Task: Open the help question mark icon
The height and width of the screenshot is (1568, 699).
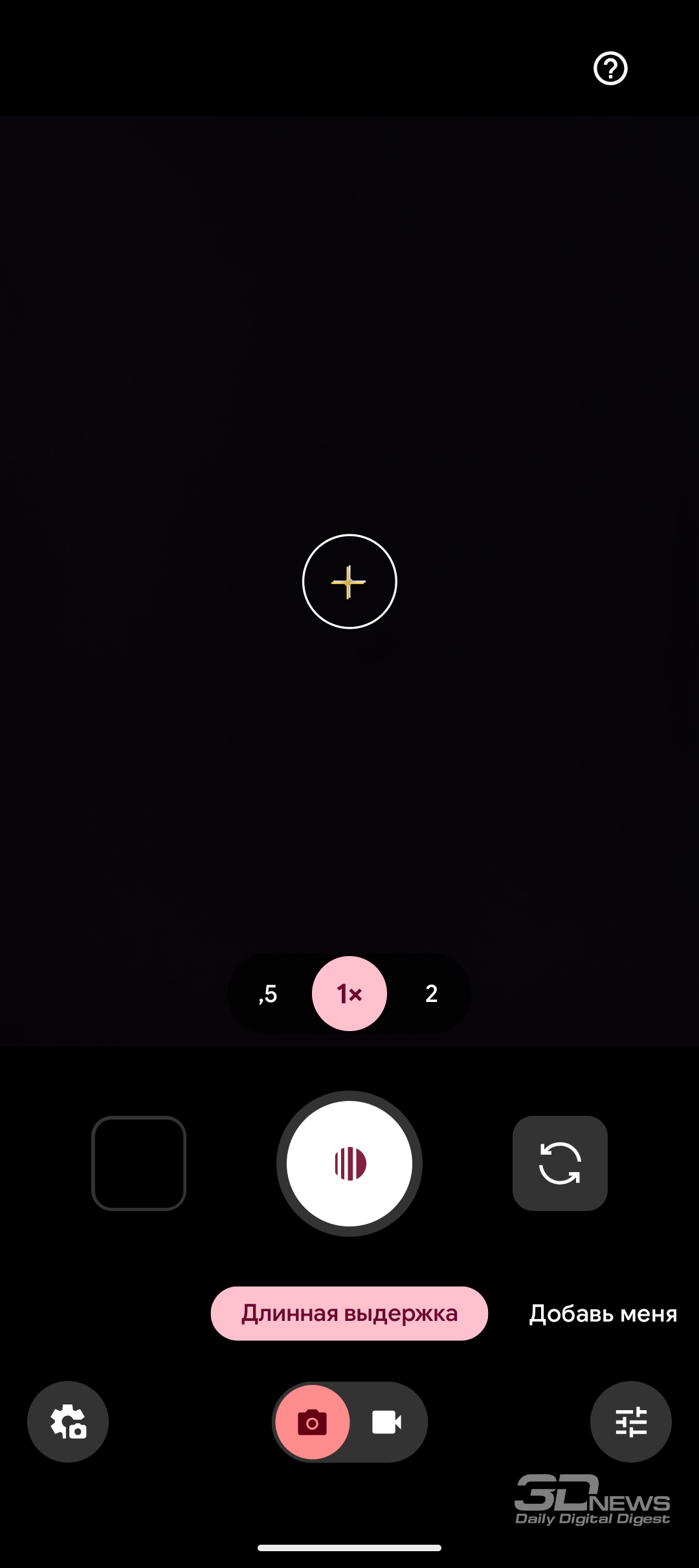Action: point(610,69)
